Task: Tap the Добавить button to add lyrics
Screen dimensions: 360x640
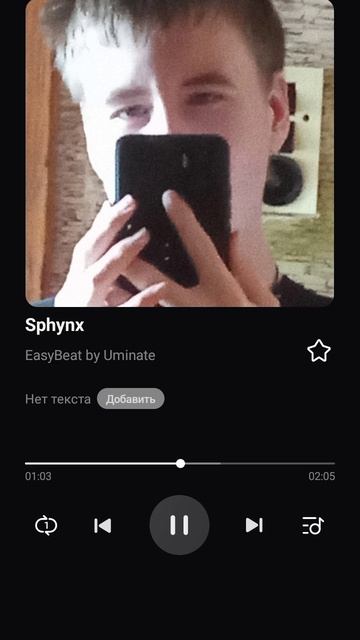Action: (131, 399)
